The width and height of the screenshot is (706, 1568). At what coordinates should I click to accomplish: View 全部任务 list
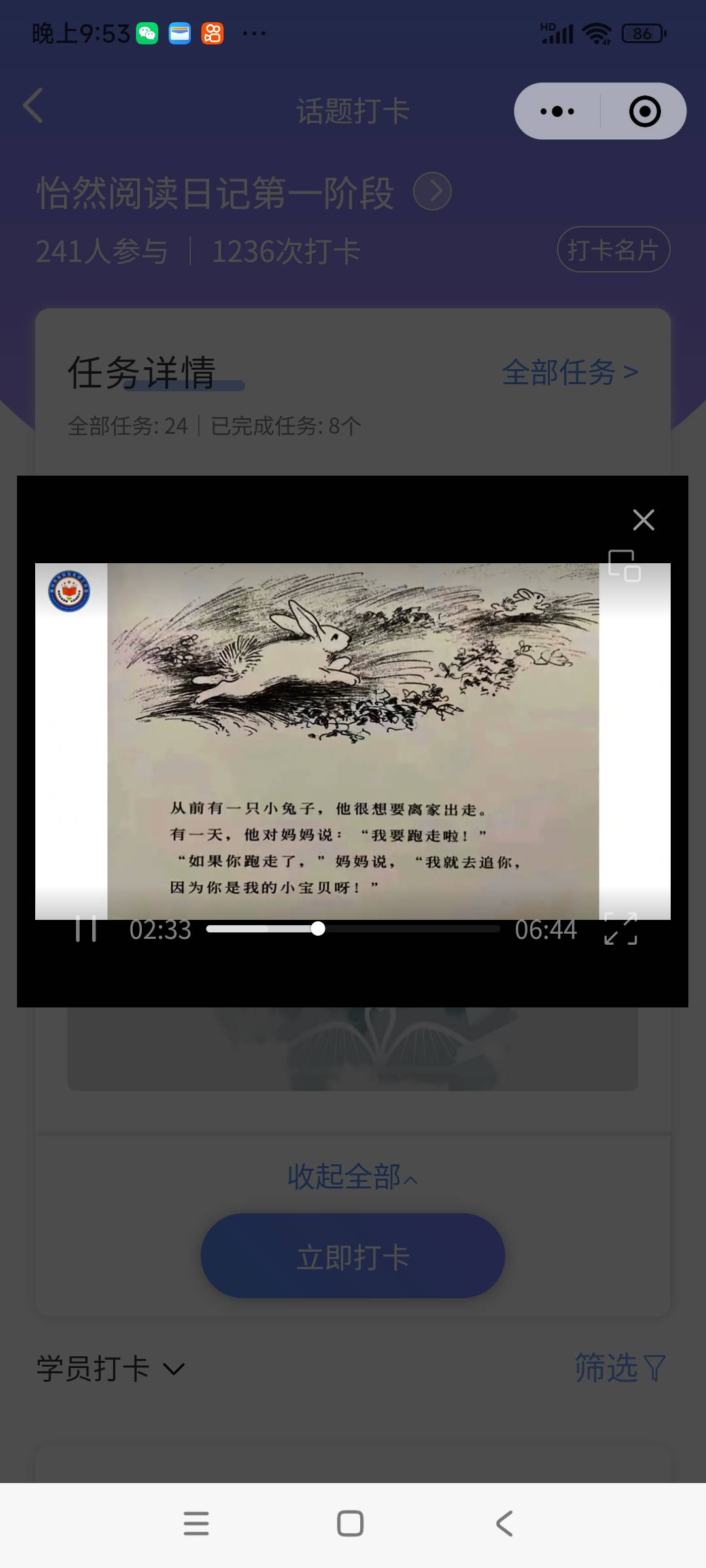[x=569, y=372]
